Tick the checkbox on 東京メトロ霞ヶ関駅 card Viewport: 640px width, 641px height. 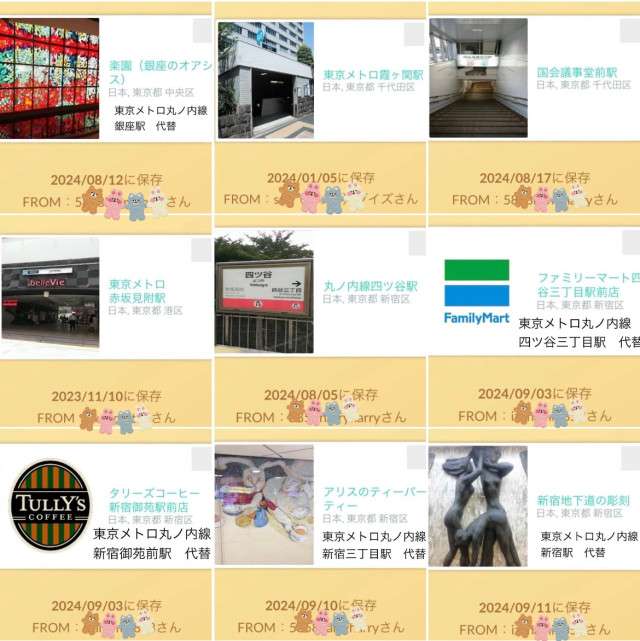pyautogui.click(x=415, y=34)
